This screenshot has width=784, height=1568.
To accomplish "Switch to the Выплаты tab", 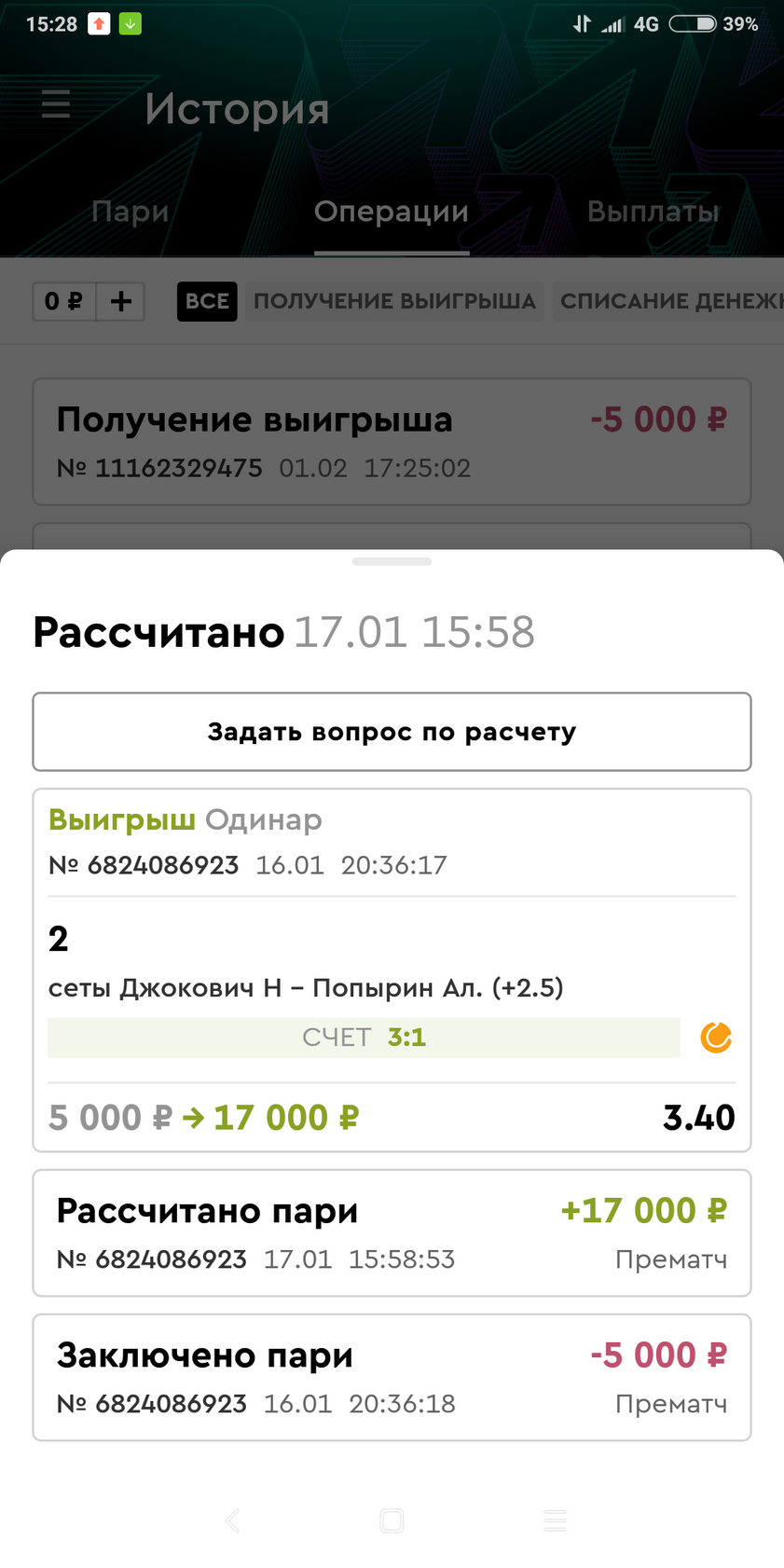I will point(653,212).
